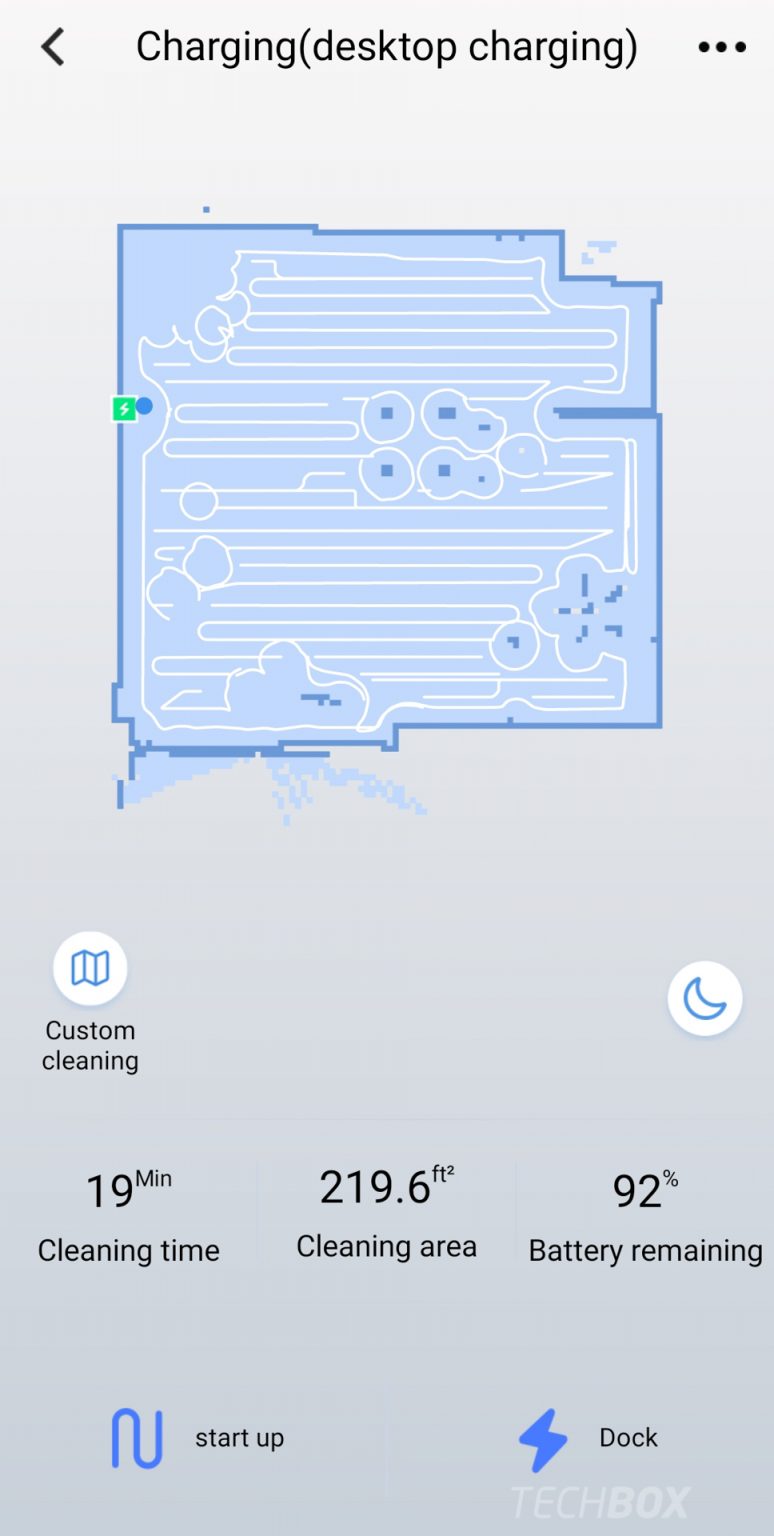The height and width of the screenshot is (1536, 774).
Task: Open the three-dot overflow menu
Action: pyautogui.click(x=722, y=47)
